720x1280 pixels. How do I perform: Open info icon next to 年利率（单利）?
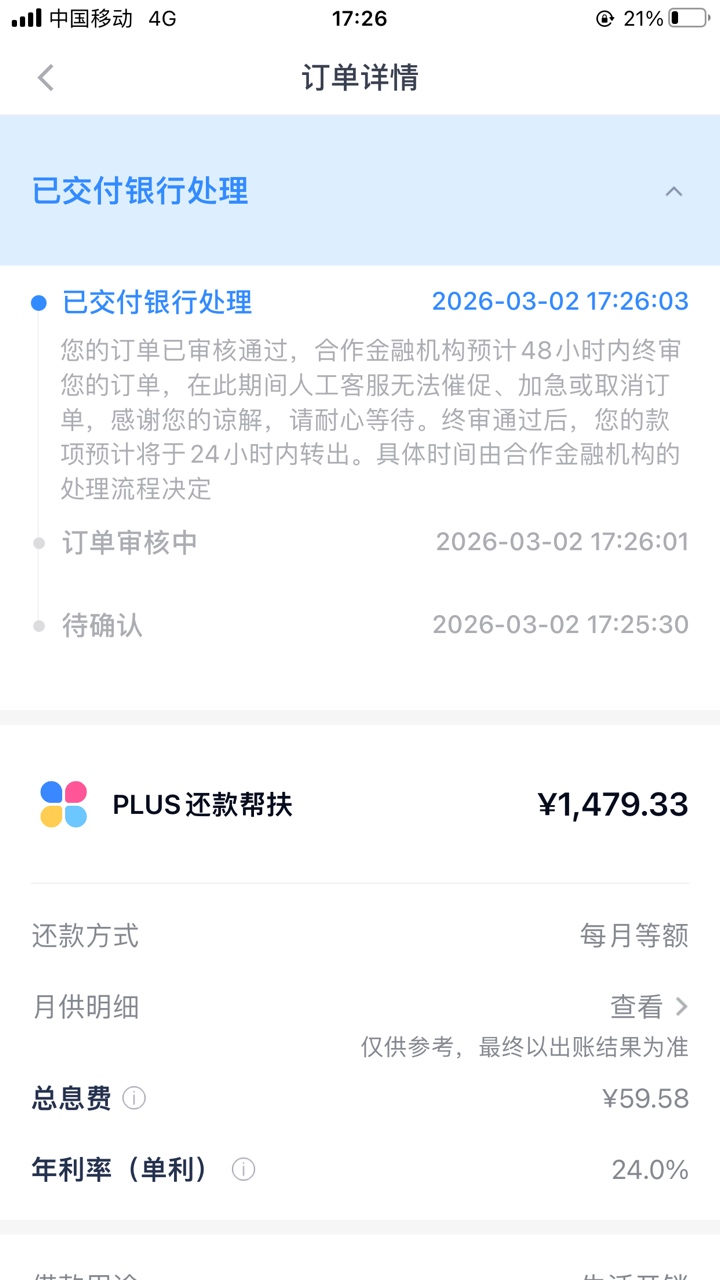coord(243,1169)
